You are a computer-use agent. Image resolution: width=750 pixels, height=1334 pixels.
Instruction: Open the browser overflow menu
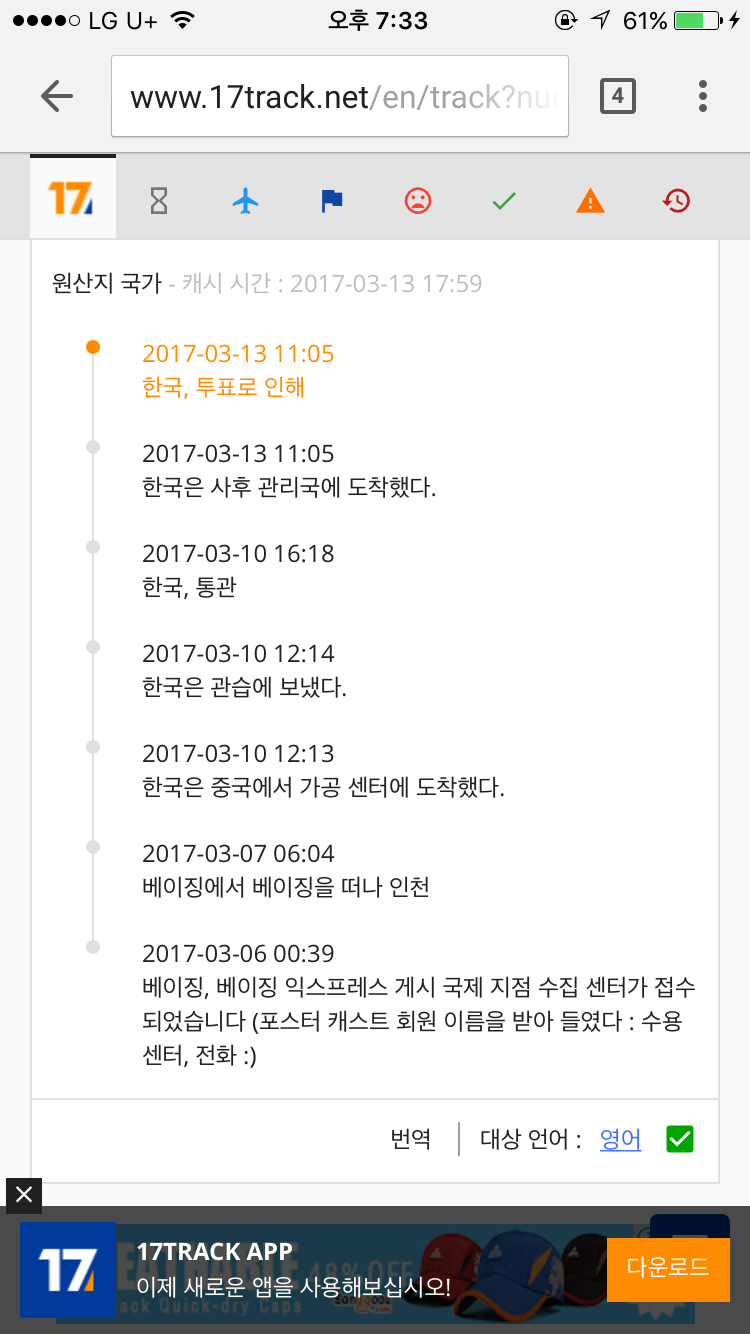(703, 96)
